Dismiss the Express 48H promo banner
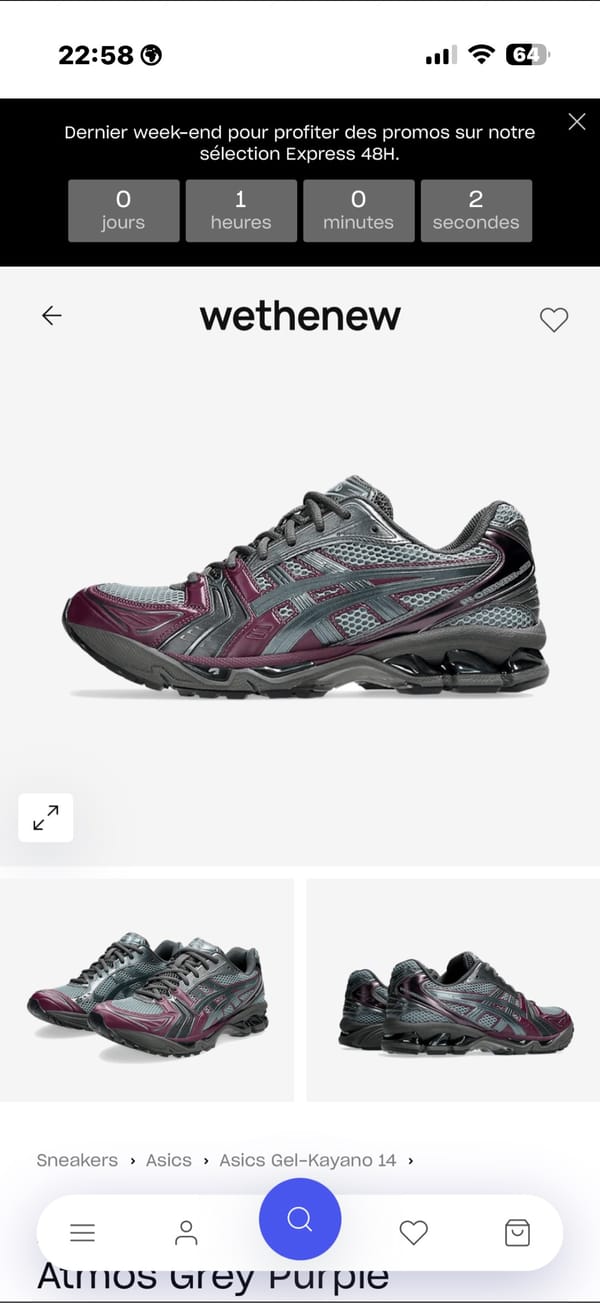Image resolution: width=600 pixels, height=1303 pixels. (x=576, y=122)
